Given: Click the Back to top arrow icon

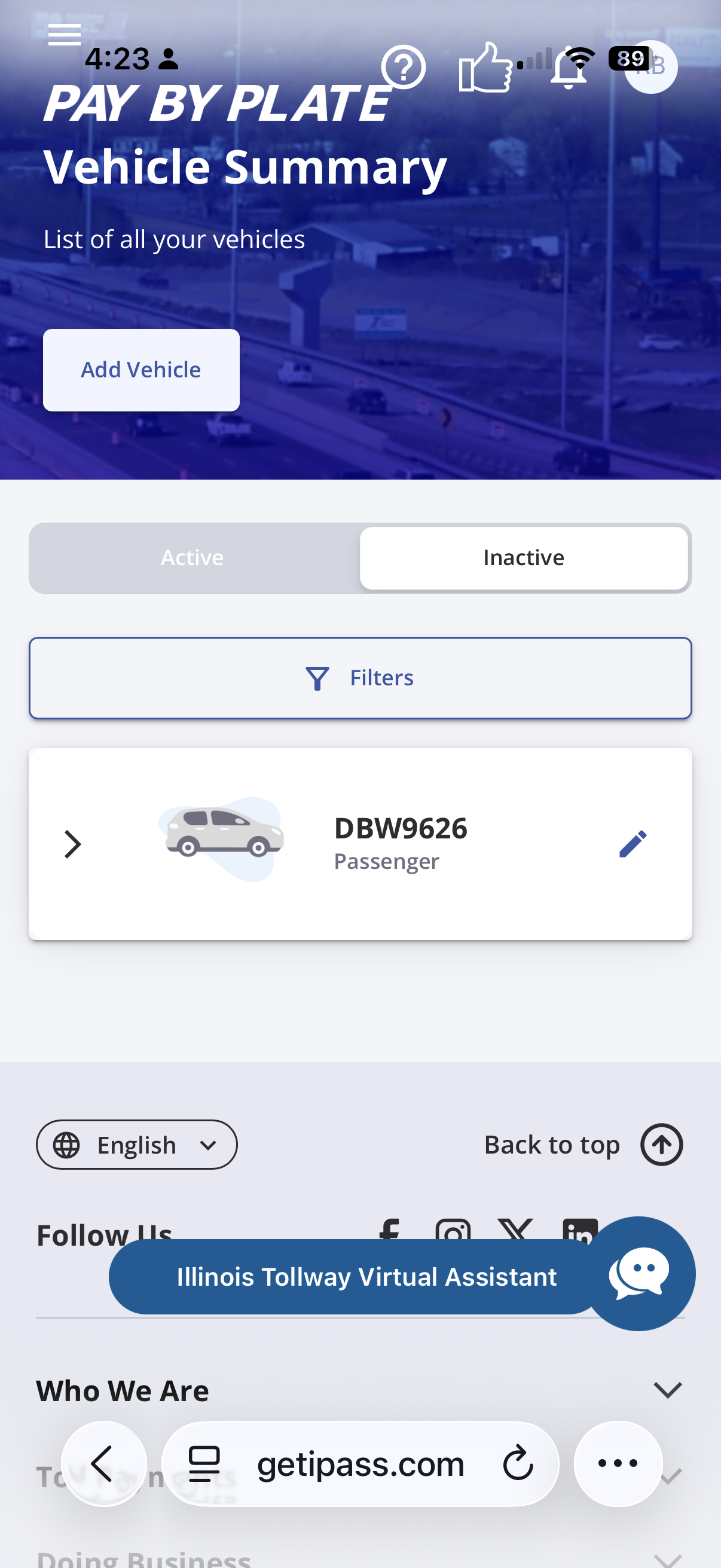Looking at the screenshot, I should pos(661,1145).
